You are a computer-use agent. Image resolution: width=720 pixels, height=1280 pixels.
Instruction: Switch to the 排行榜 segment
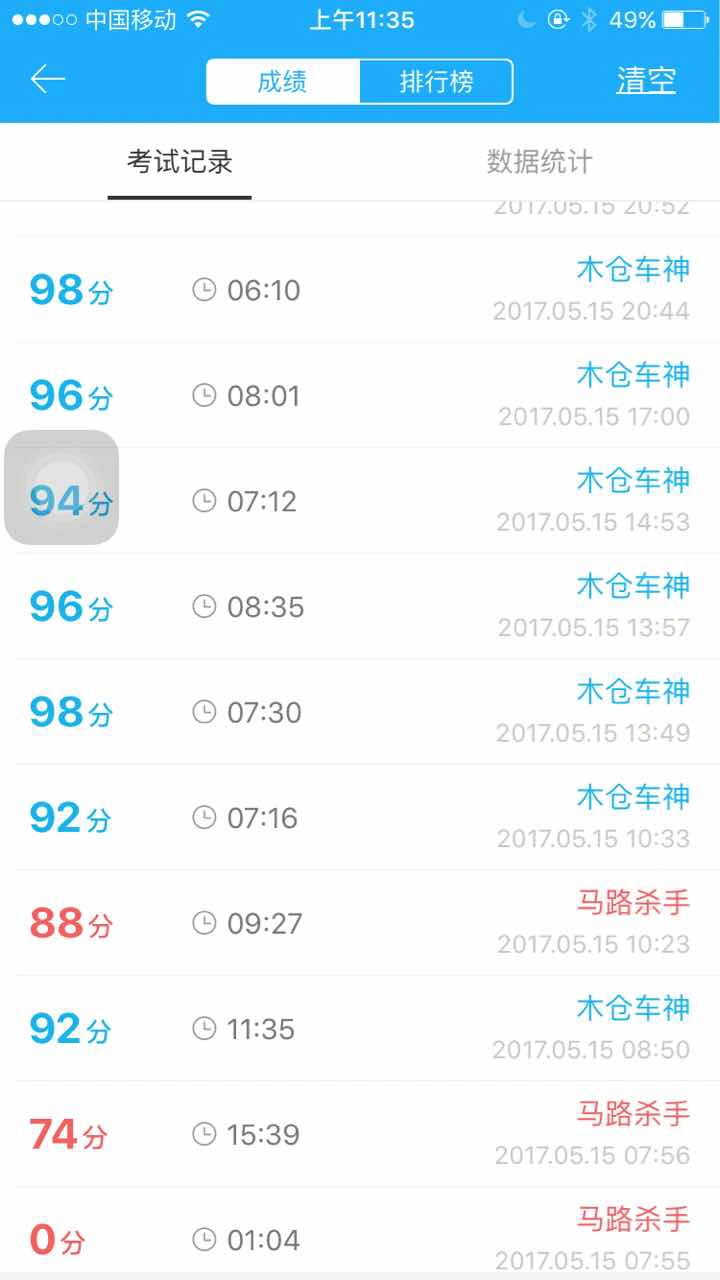[437, 82]
